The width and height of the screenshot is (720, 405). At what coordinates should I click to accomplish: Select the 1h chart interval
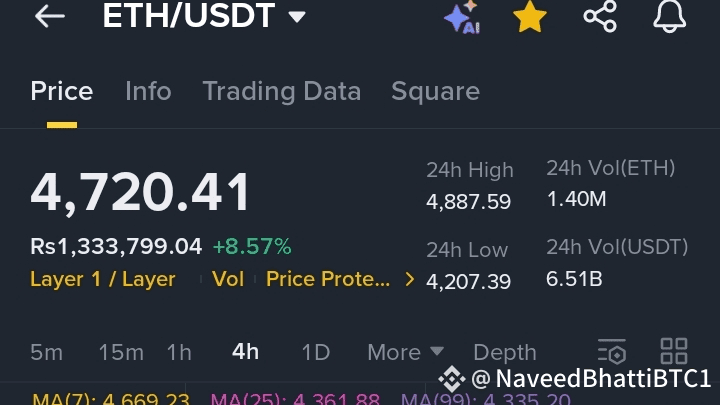coord(179,352)
